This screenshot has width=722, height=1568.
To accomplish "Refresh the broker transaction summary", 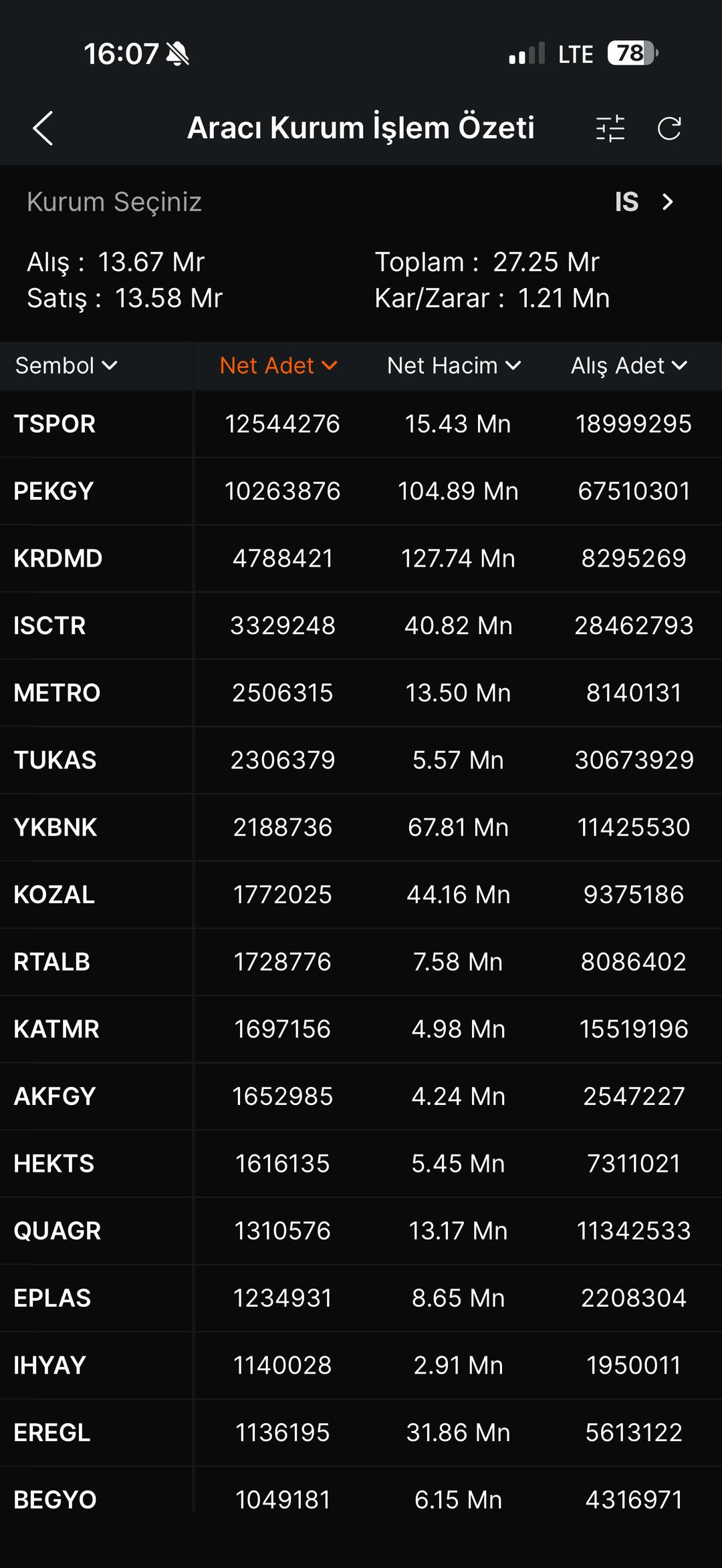I will 669,128.
